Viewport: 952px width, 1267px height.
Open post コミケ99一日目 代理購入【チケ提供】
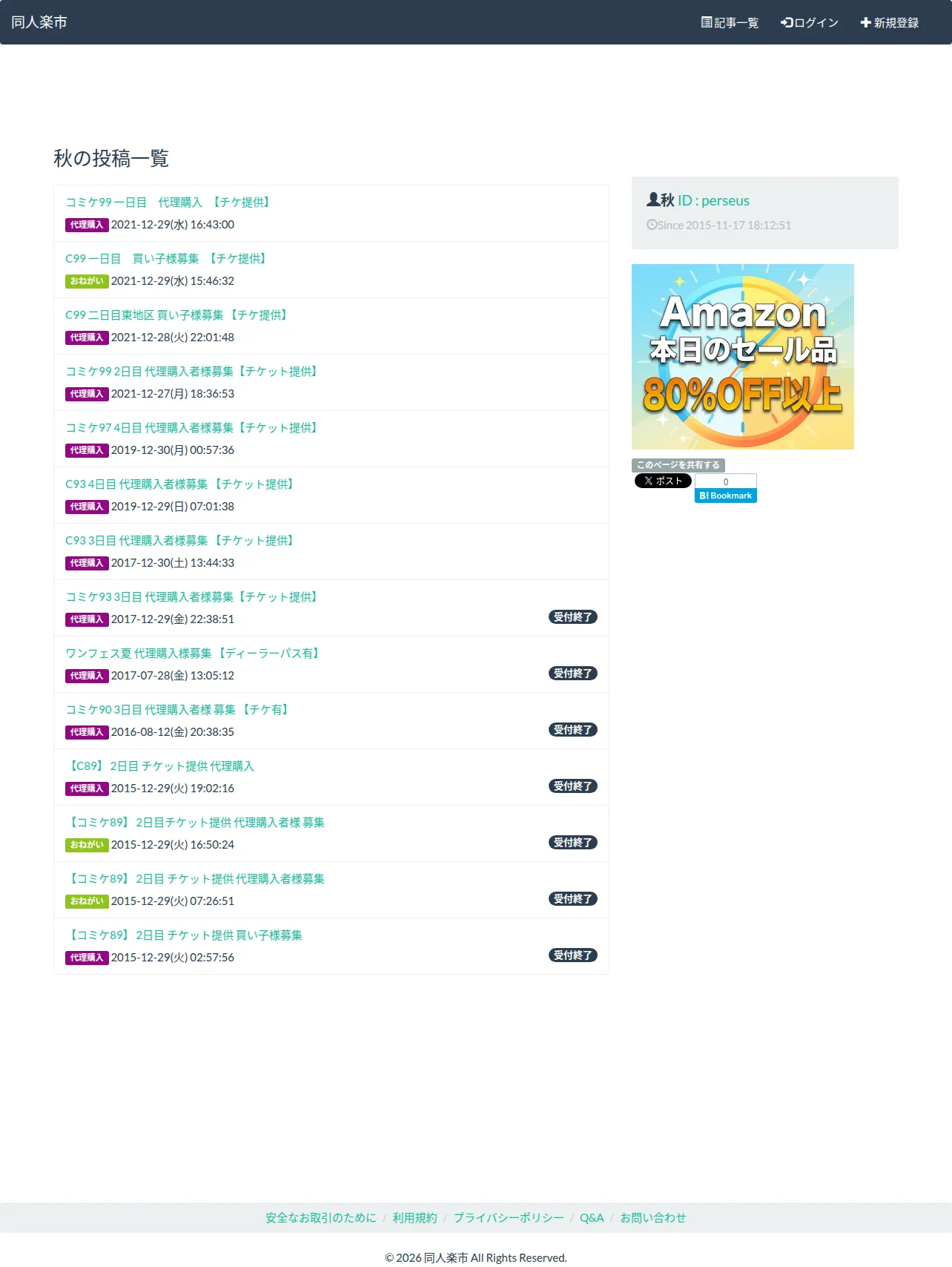point(169,203)
